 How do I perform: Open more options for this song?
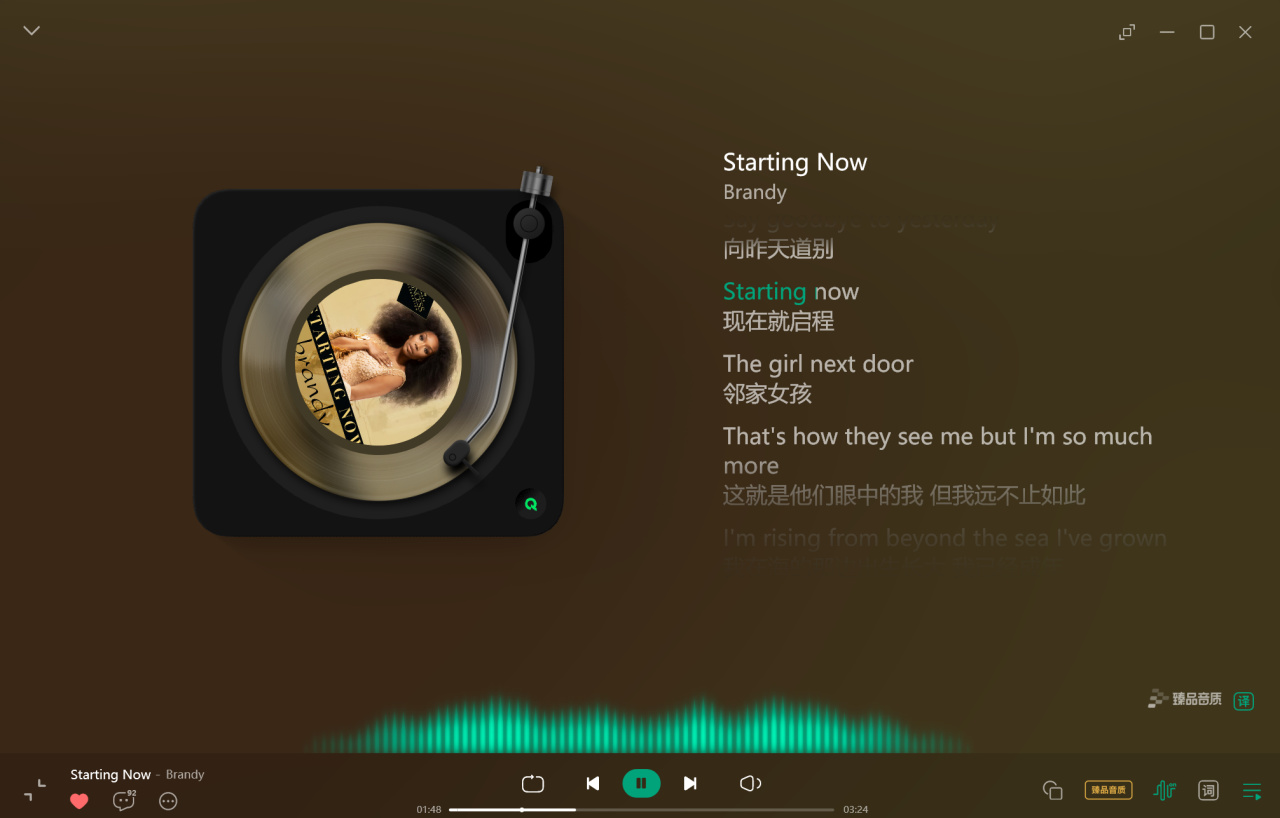click(x=168, y=801)
